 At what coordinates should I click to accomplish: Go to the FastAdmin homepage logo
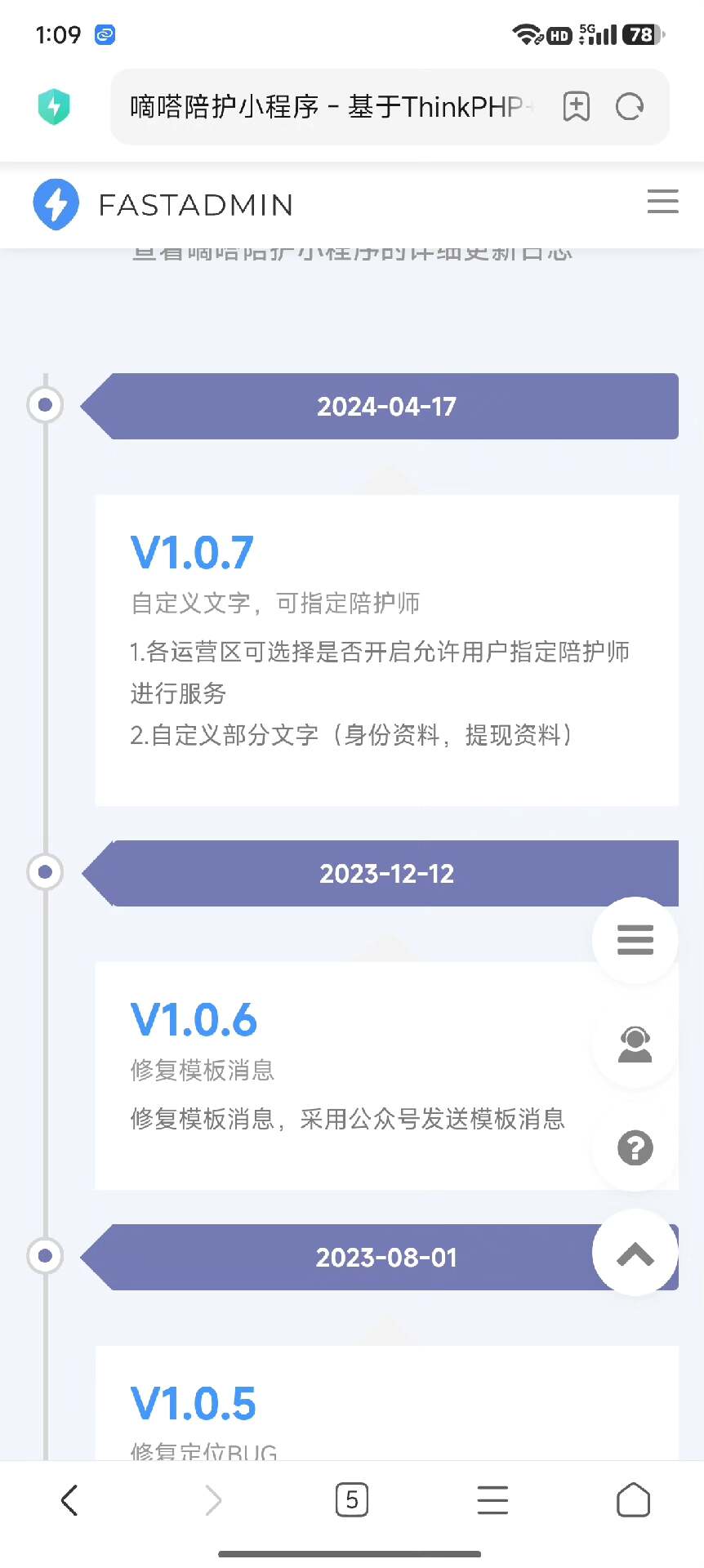(163, 204)
